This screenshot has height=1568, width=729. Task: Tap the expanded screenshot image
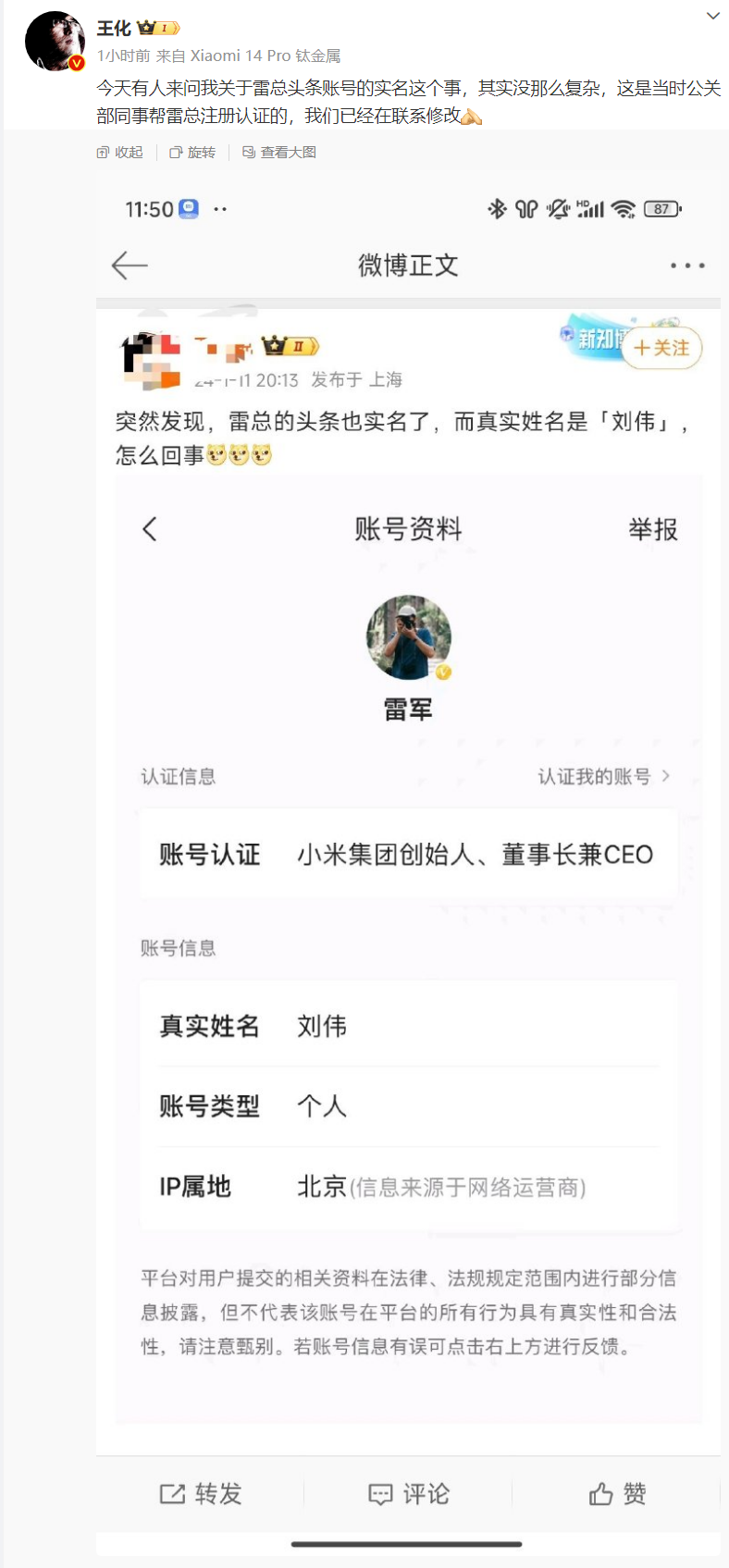click(407, 833)
